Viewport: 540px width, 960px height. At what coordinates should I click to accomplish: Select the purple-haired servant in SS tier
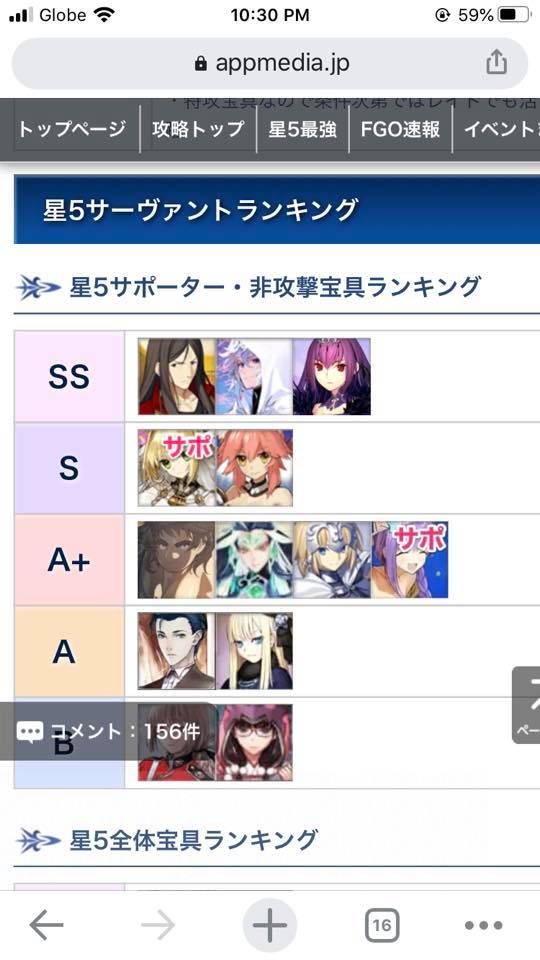[331, 377]
